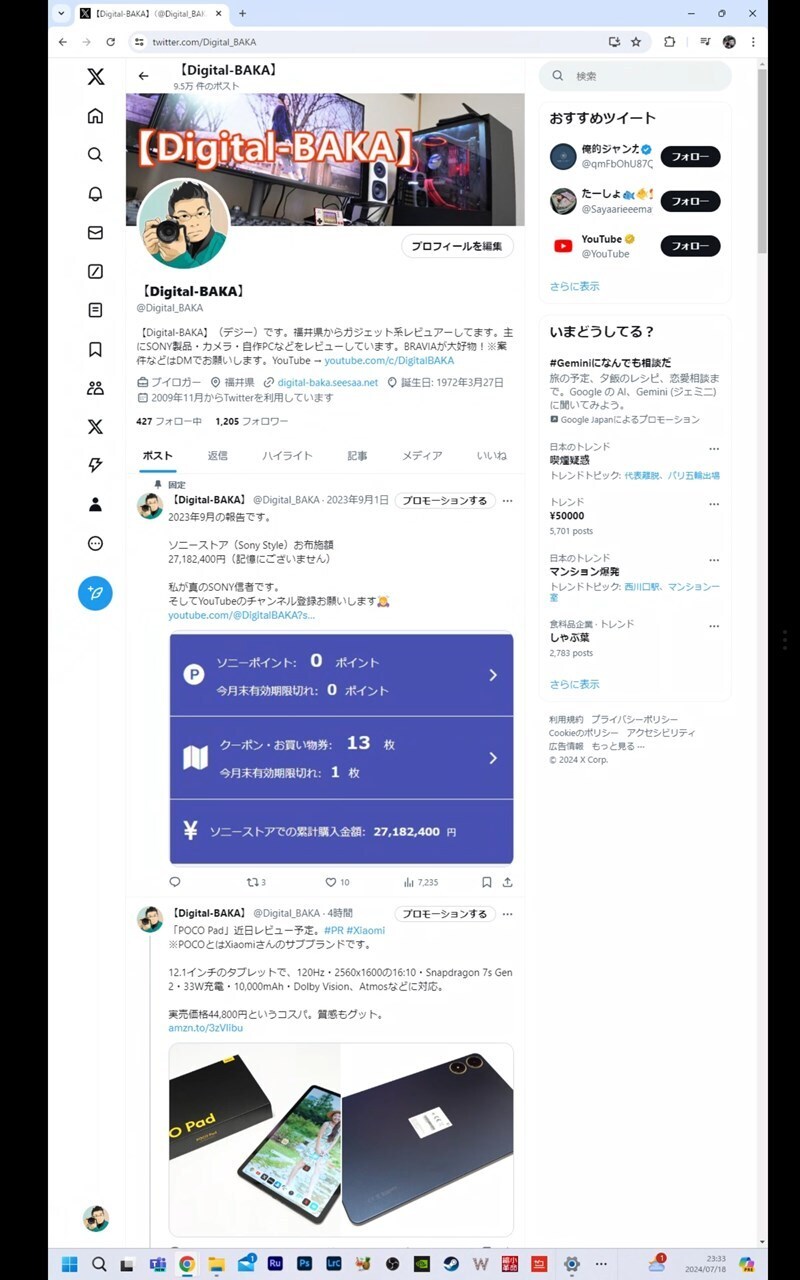Open the home icon in the sidebar
The height and width of the screenshot is (1280, 800).
pos(95,116)
